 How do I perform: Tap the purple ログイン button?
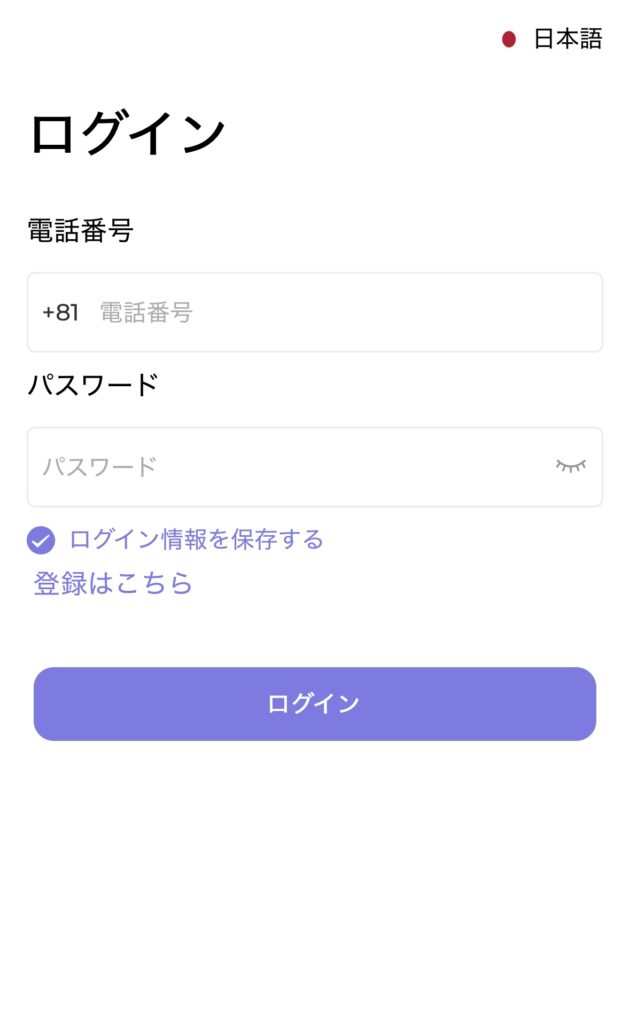point(314,704)
